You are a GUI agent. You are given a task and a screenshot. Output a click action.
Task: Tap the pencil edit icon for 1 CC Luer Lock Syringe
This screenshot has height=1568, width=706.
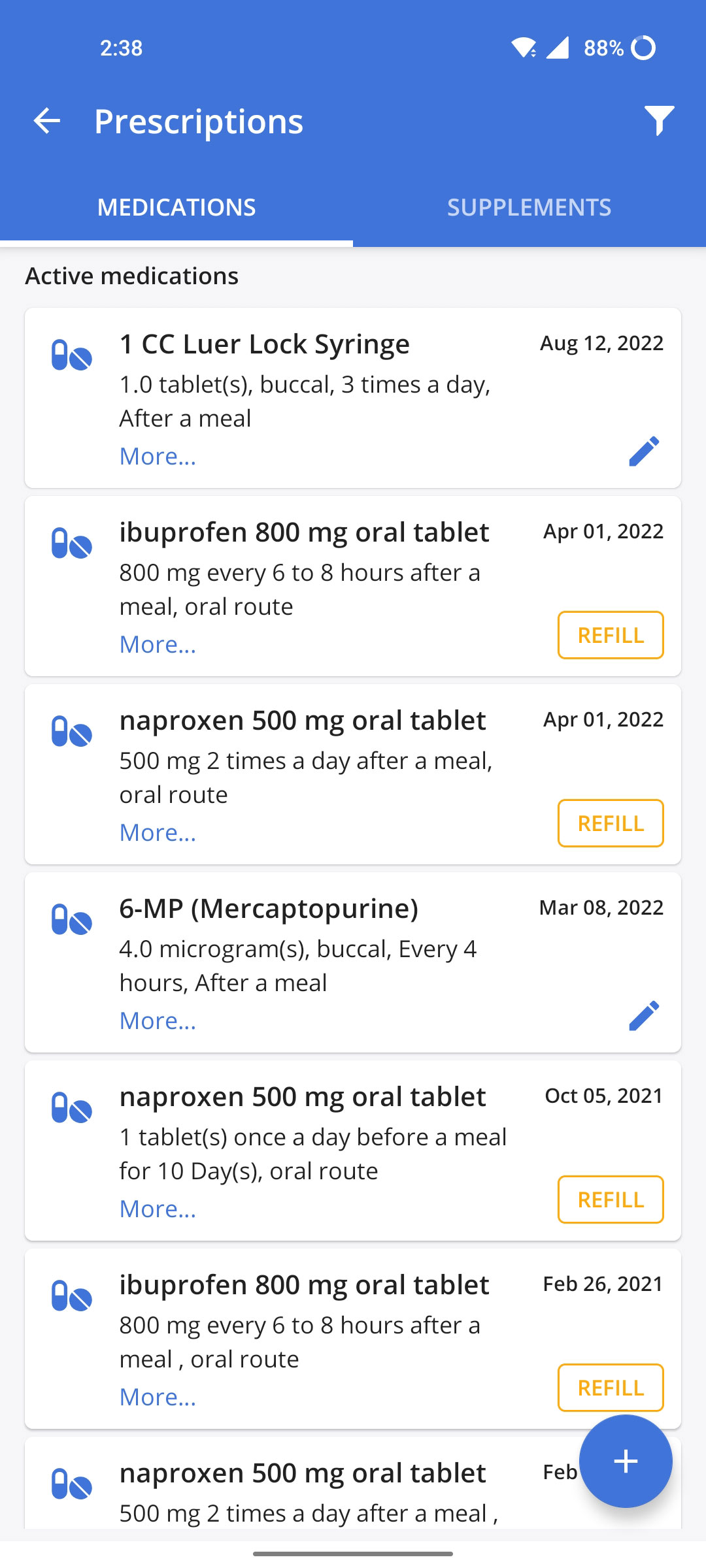pyautogui.click(x=644, y=451)
